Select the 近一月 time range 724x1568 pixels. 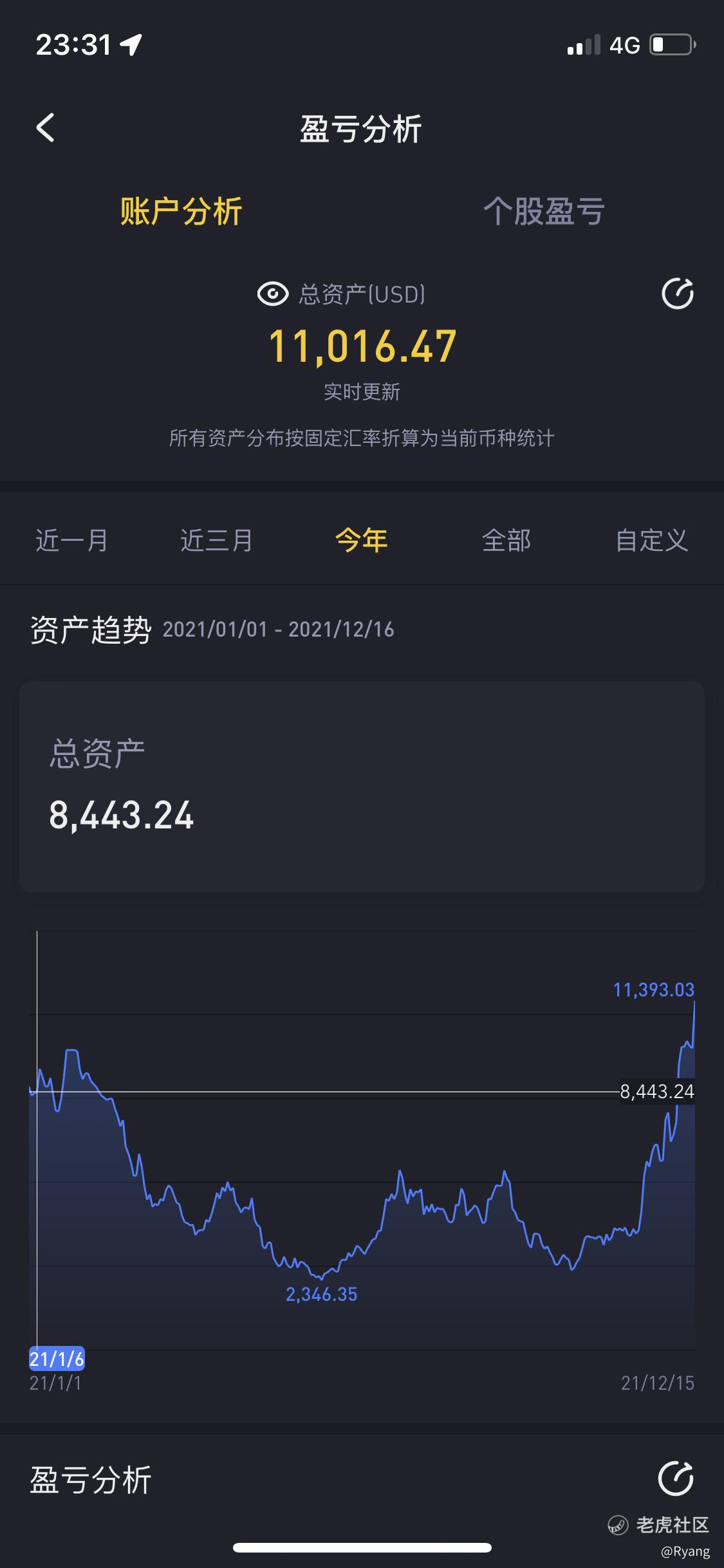pos(71,540)
